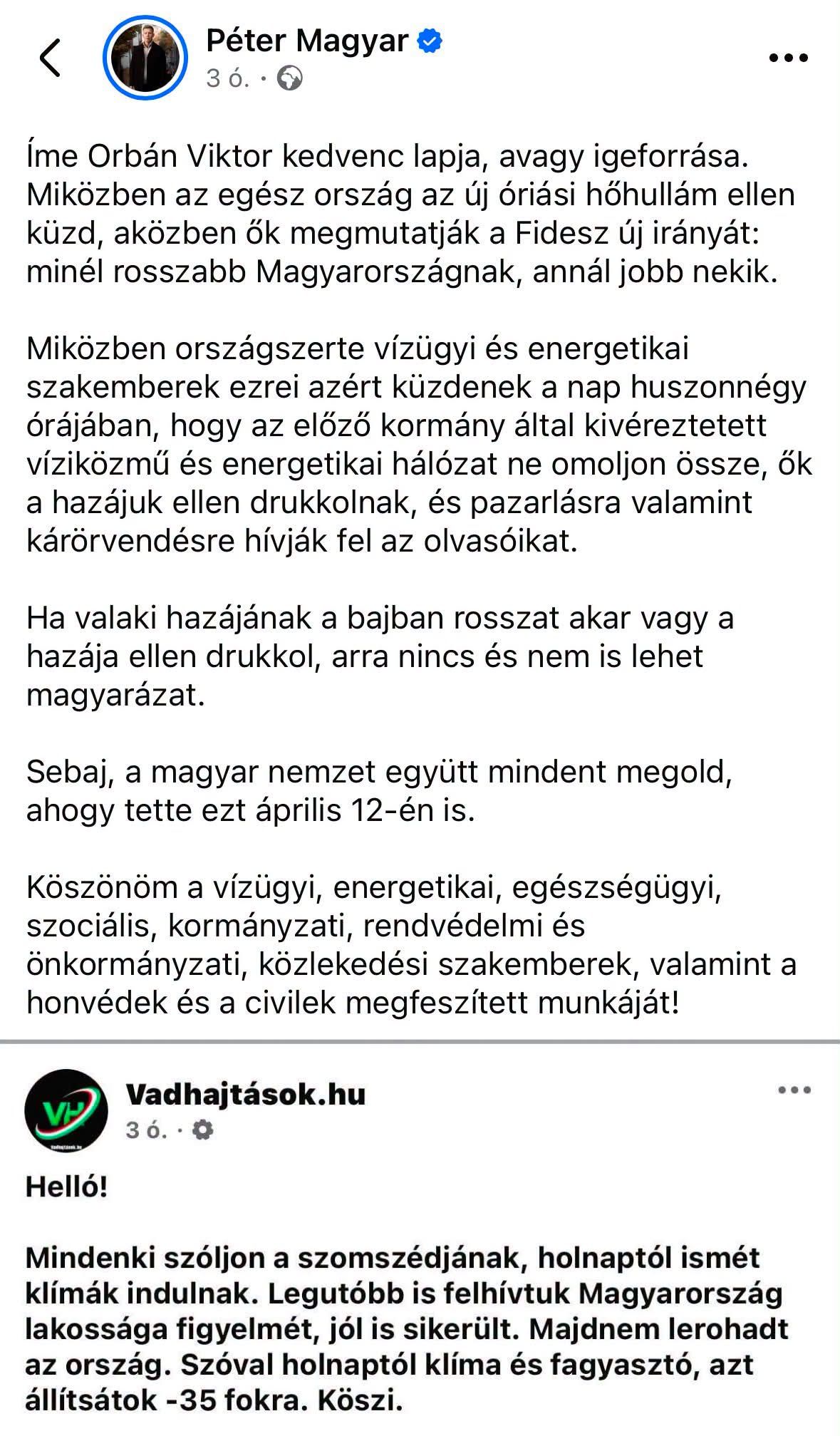
Task: Open the embedded Vadhajtások.hu post image
Action: tap(420, 1241)
